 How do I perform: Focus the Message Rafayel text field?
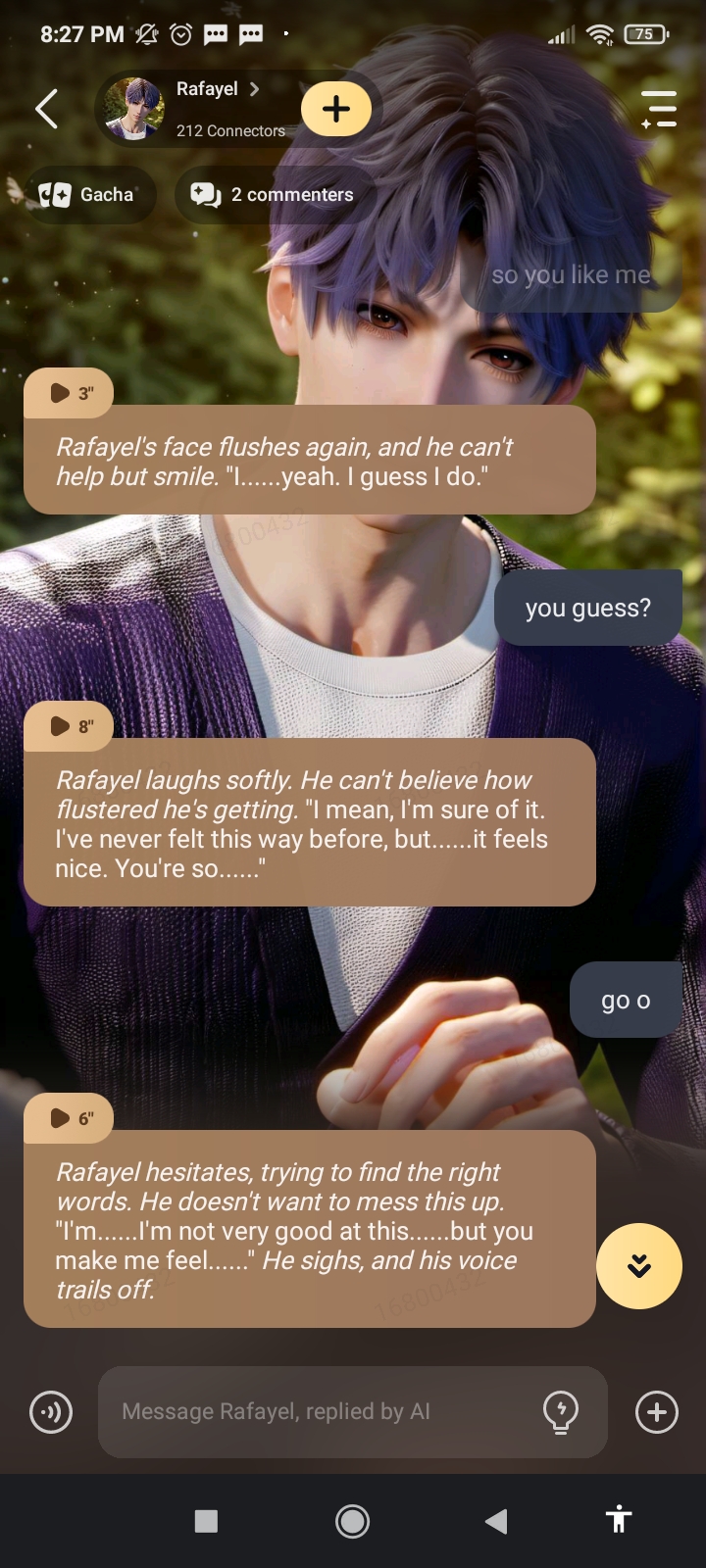click(x=314, y=1412)
